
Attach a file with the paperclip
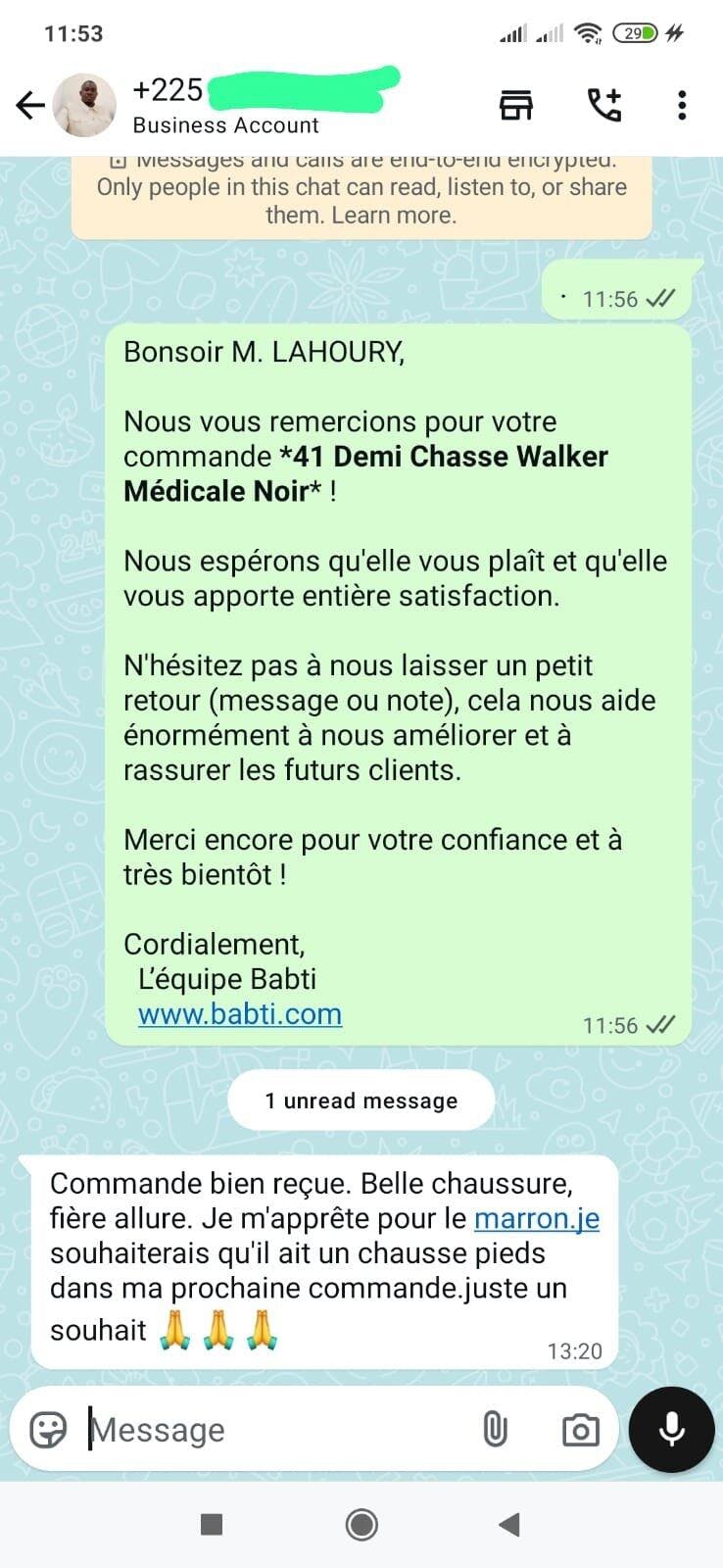tap(495, 1430)
